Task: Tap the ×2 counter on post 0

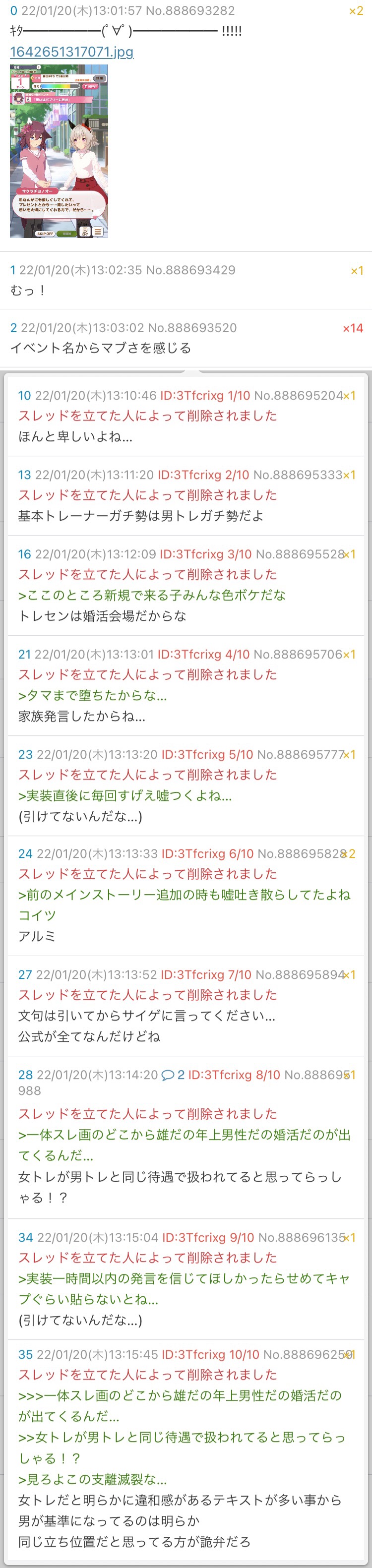Action: point(356,11)
